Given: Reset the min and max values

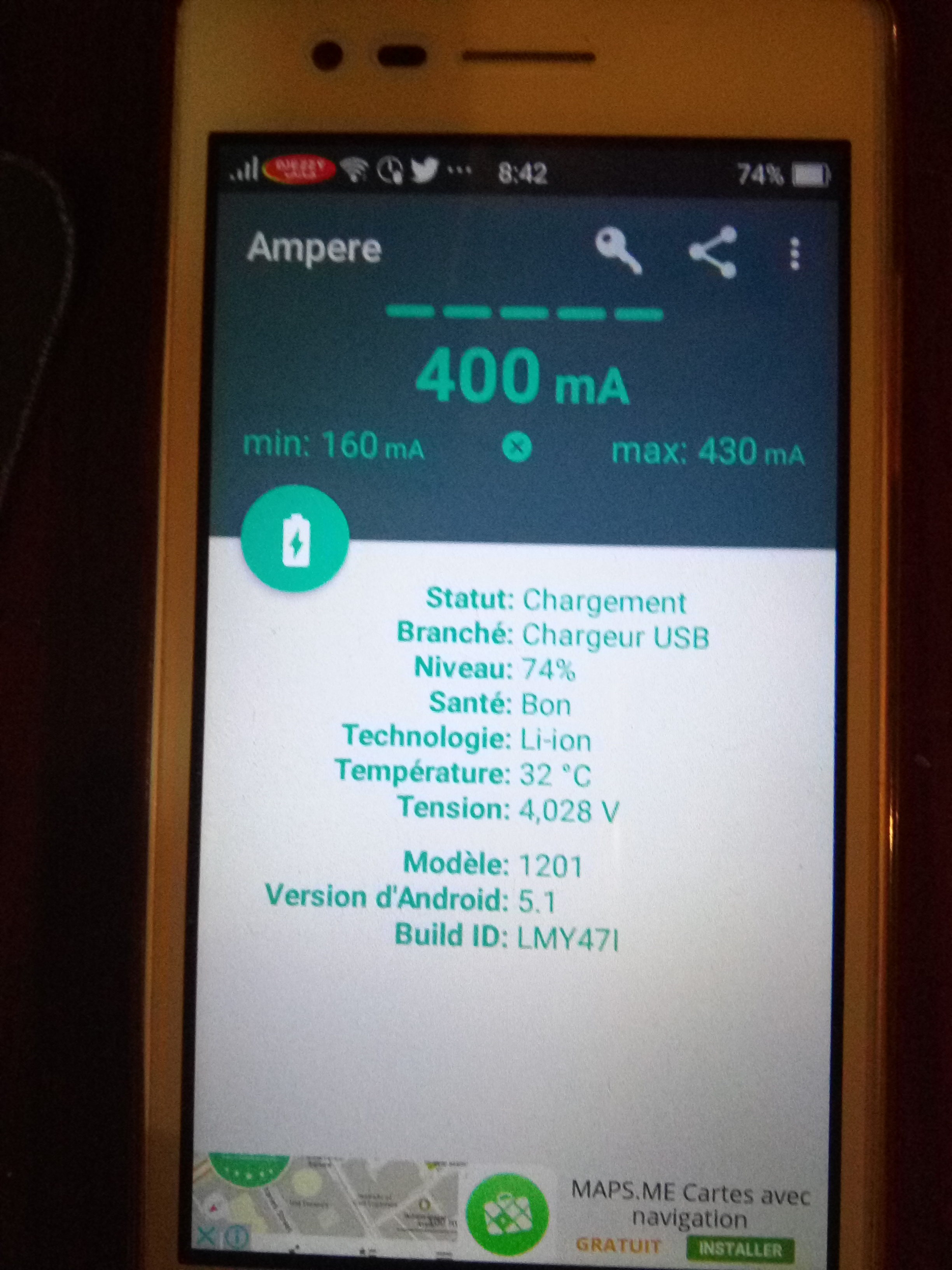Looking at the screenshot, I should click(516, 447).
